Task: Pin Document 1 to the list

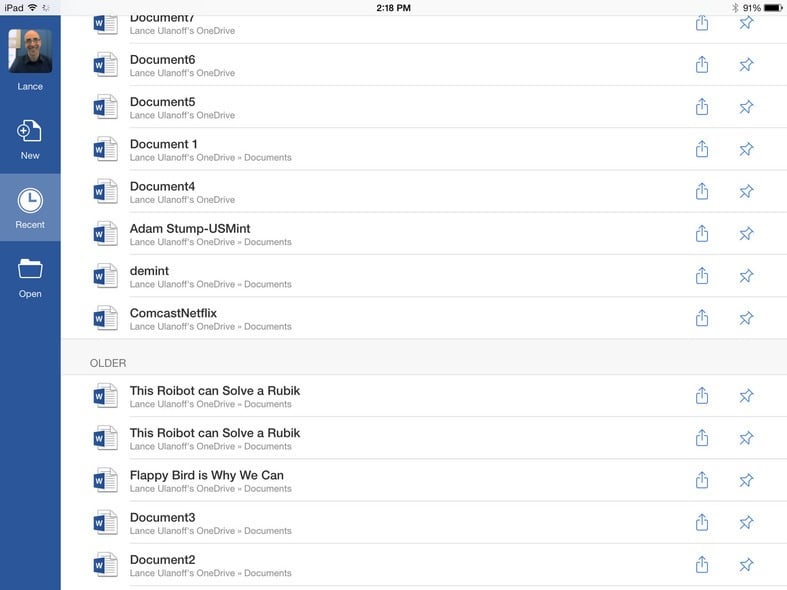Action: pyautogui.click(x=746, y=149)
